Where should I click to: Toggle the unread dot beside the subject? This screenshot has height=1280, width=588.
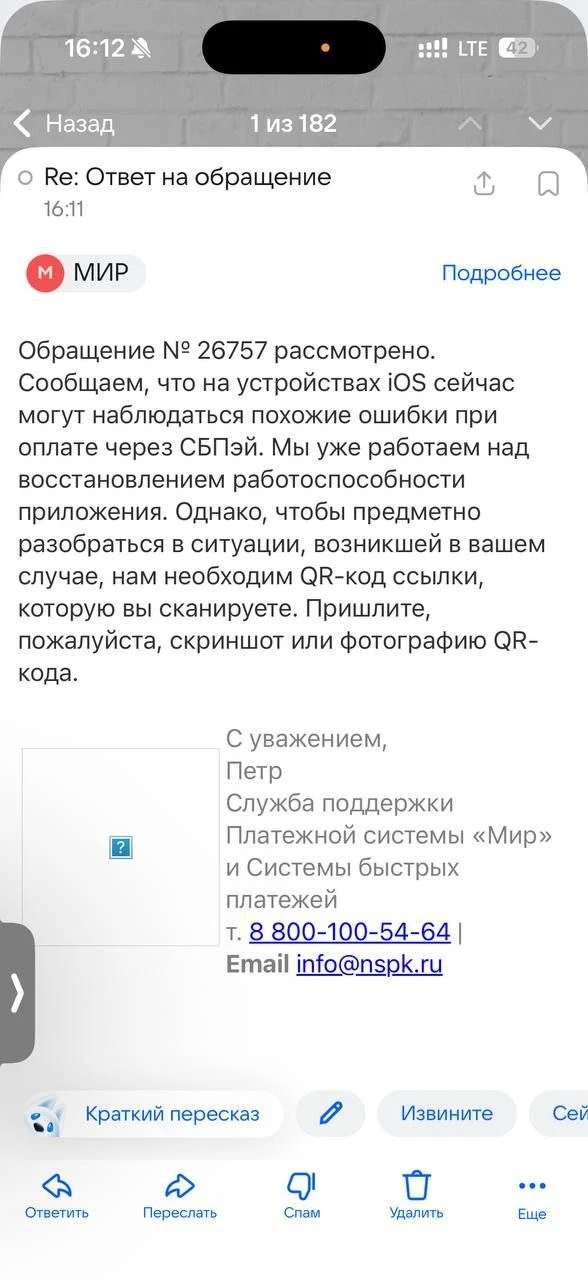click(25, 178)
